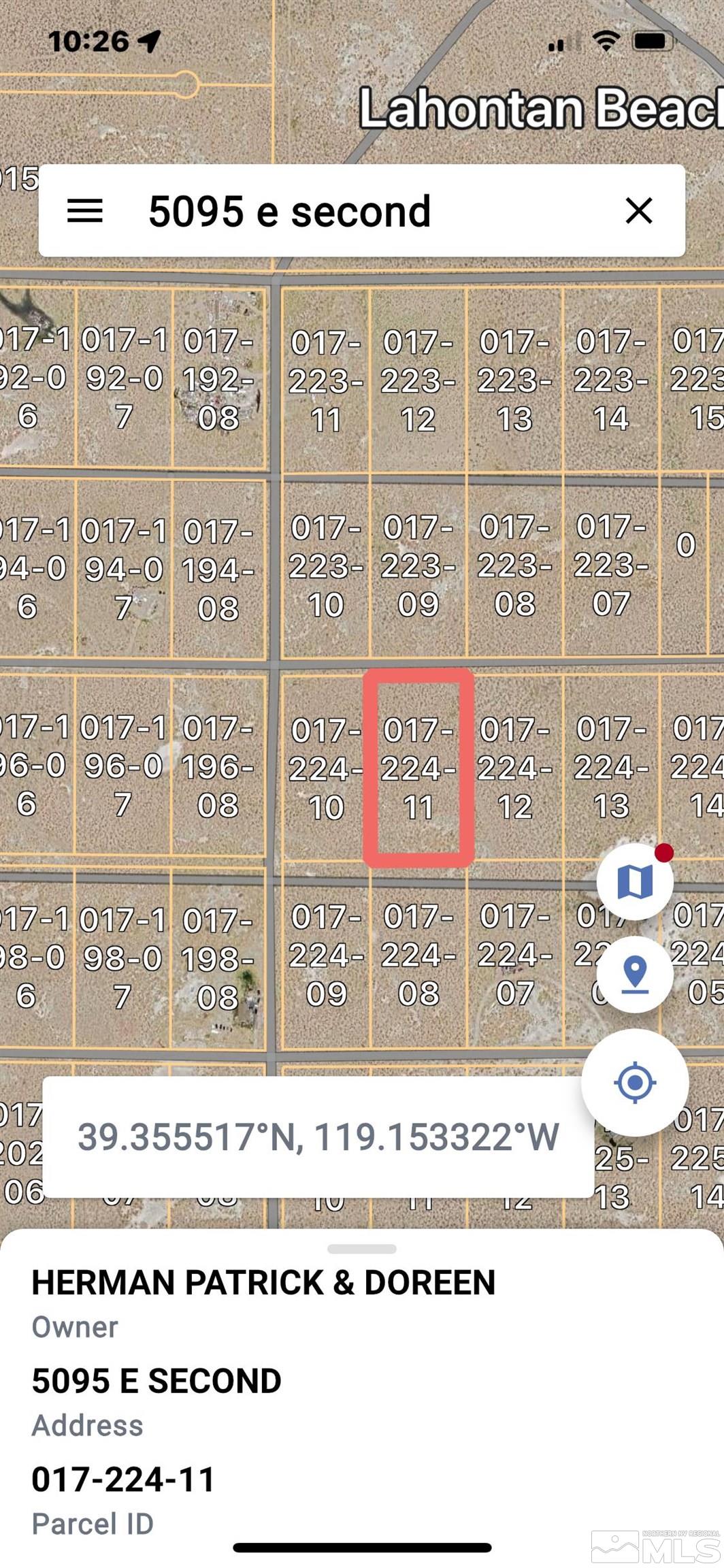Select parcel 017-224-12 on the map
The width and height of the screenshot is (724, 1568).
(x=514, y=768)
